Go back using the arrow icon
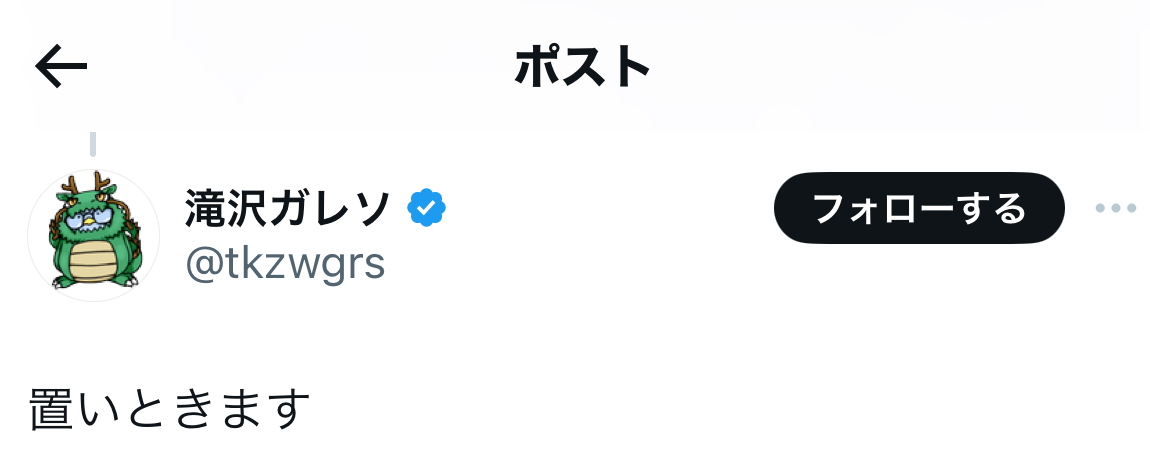The width and height of the screenshot is (1150, 466). [x=62, y=66]
